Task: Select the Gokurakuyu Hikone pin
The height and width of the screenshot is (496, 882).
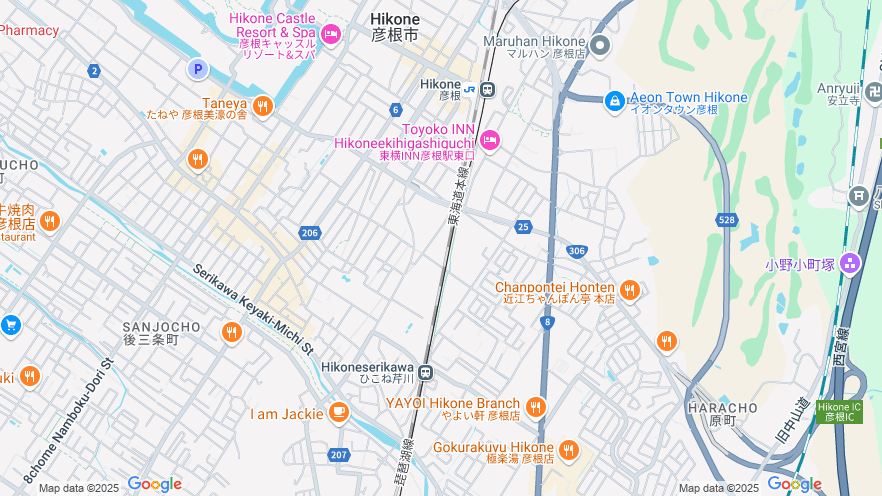Action: pyautogui.click(x=568, y=450)
